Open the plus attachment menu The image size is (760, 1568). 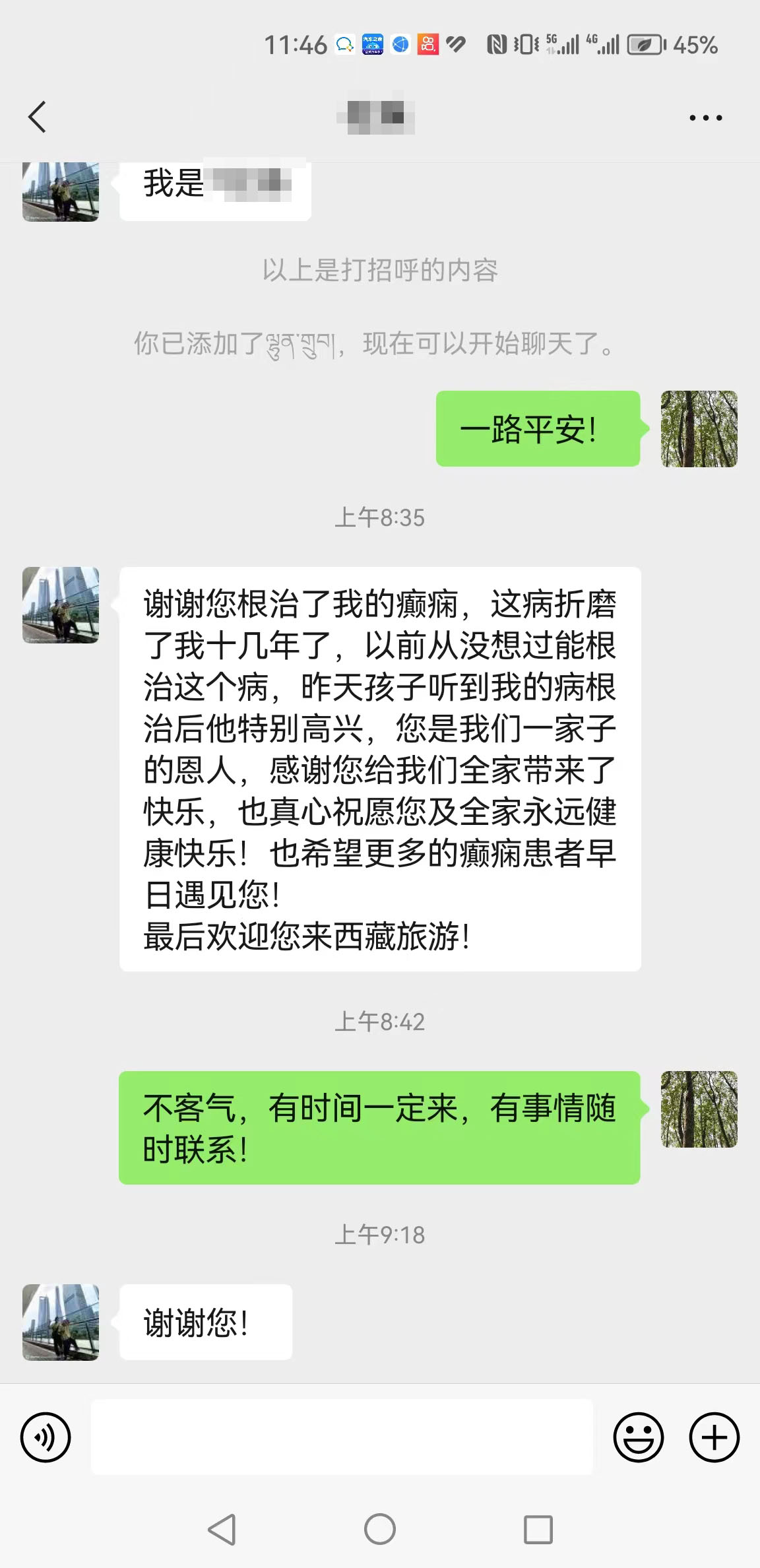(x=714, y=1437)
